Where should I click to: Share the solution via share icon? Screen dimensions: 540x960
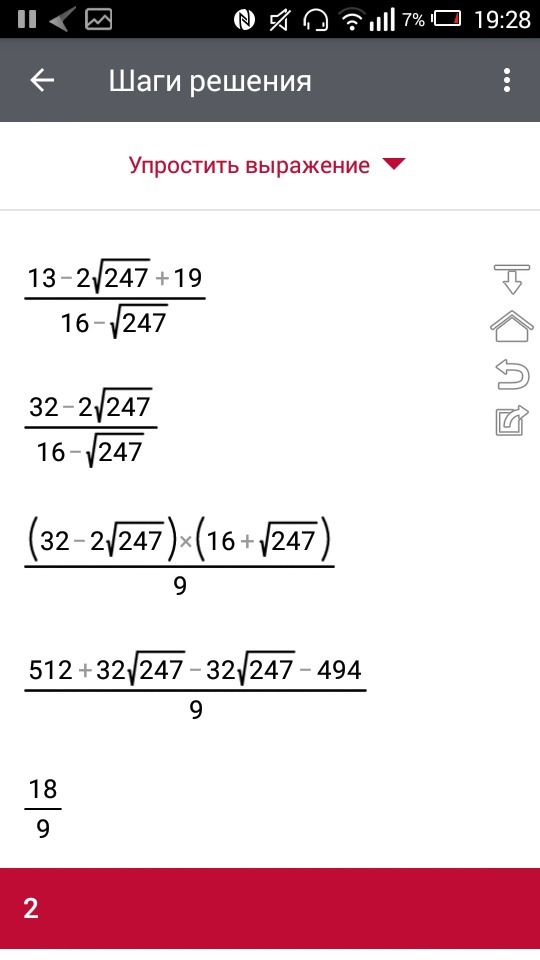(512, 421)
